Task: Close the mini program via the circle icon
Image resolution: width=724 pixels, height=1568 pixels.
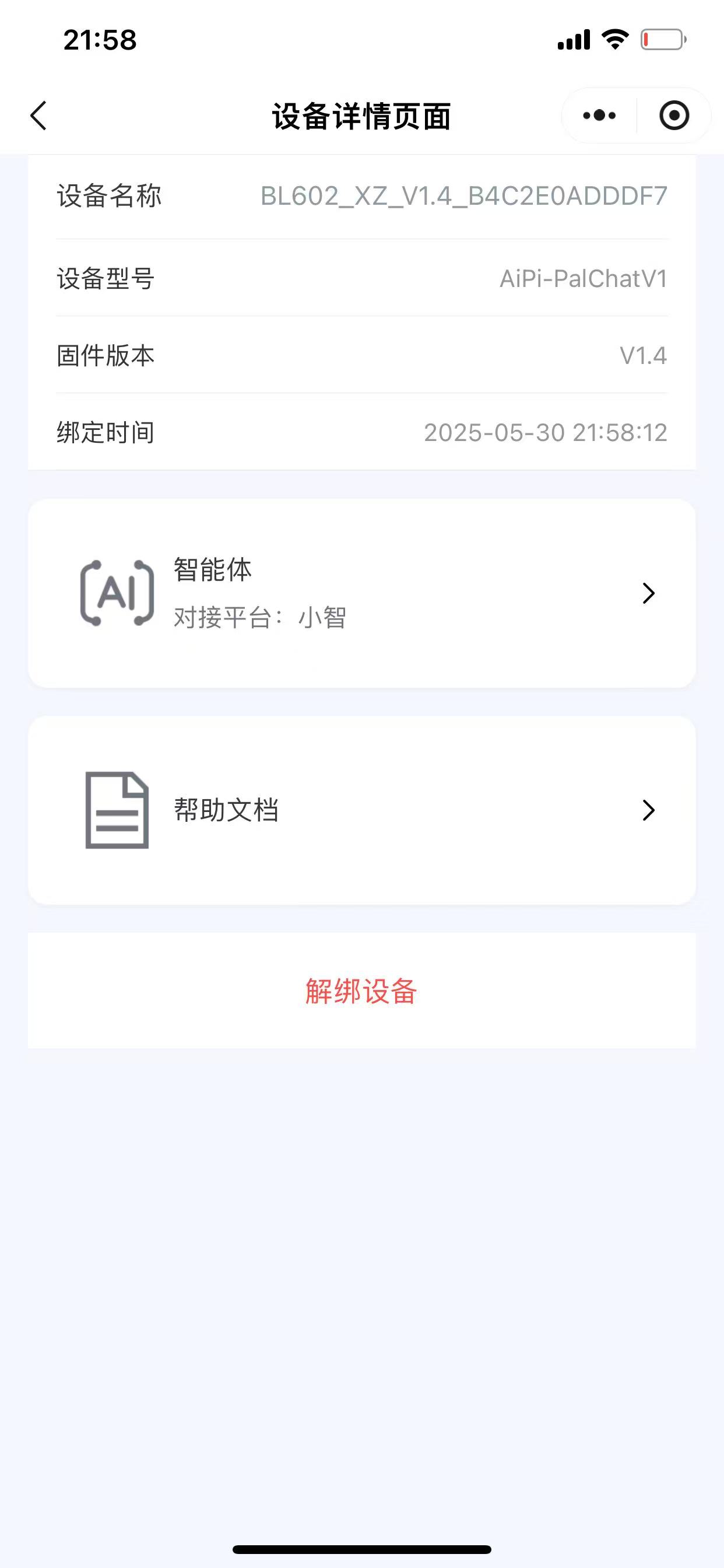Action: [x=674, y=116]
